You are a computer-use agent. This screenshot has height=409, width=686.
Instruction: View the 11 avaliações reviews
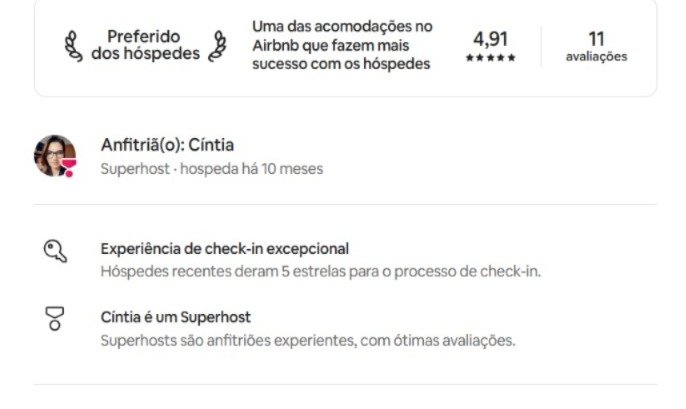click(596, 47)
